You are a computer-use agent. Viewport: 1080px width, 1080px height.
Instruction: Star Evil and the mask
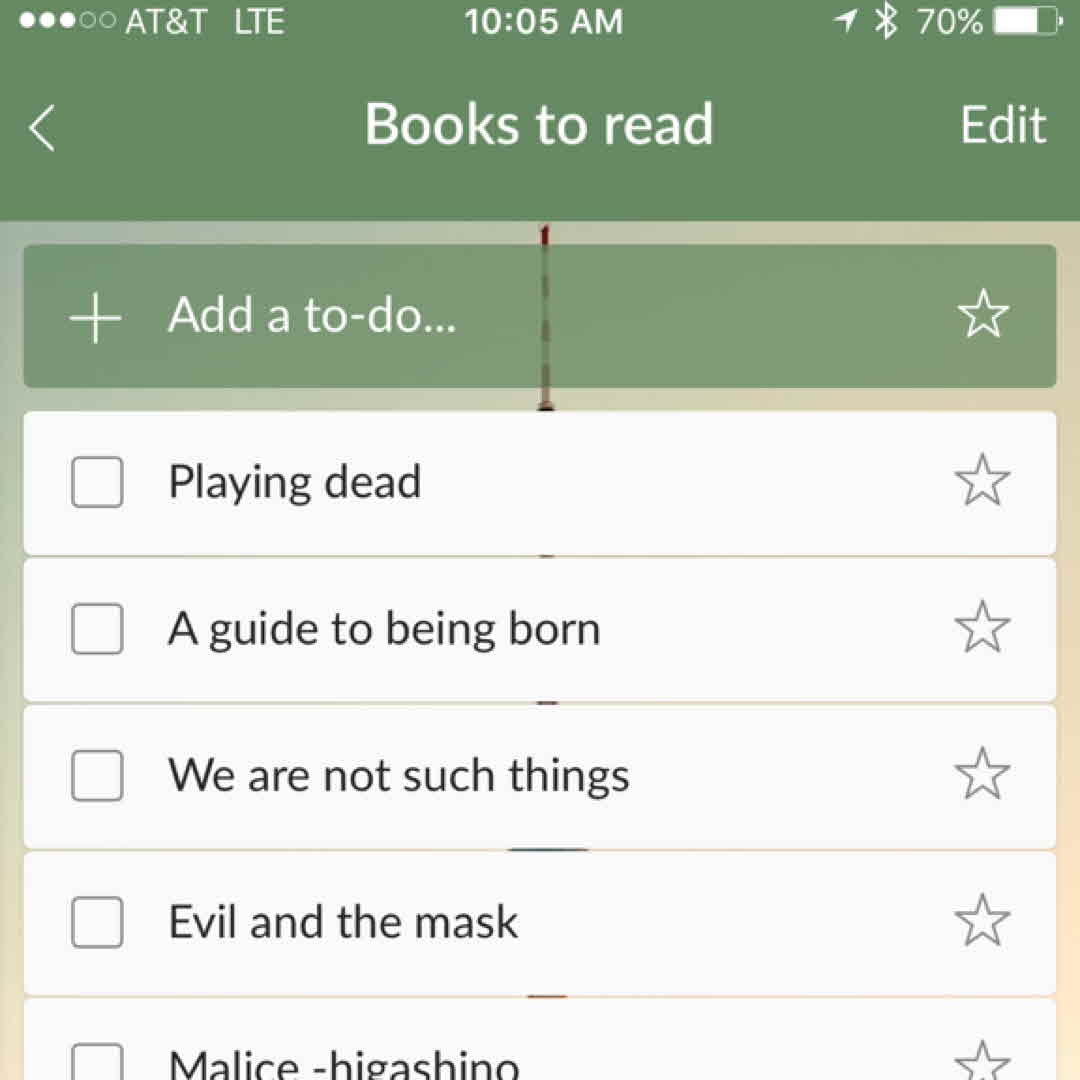982,921
